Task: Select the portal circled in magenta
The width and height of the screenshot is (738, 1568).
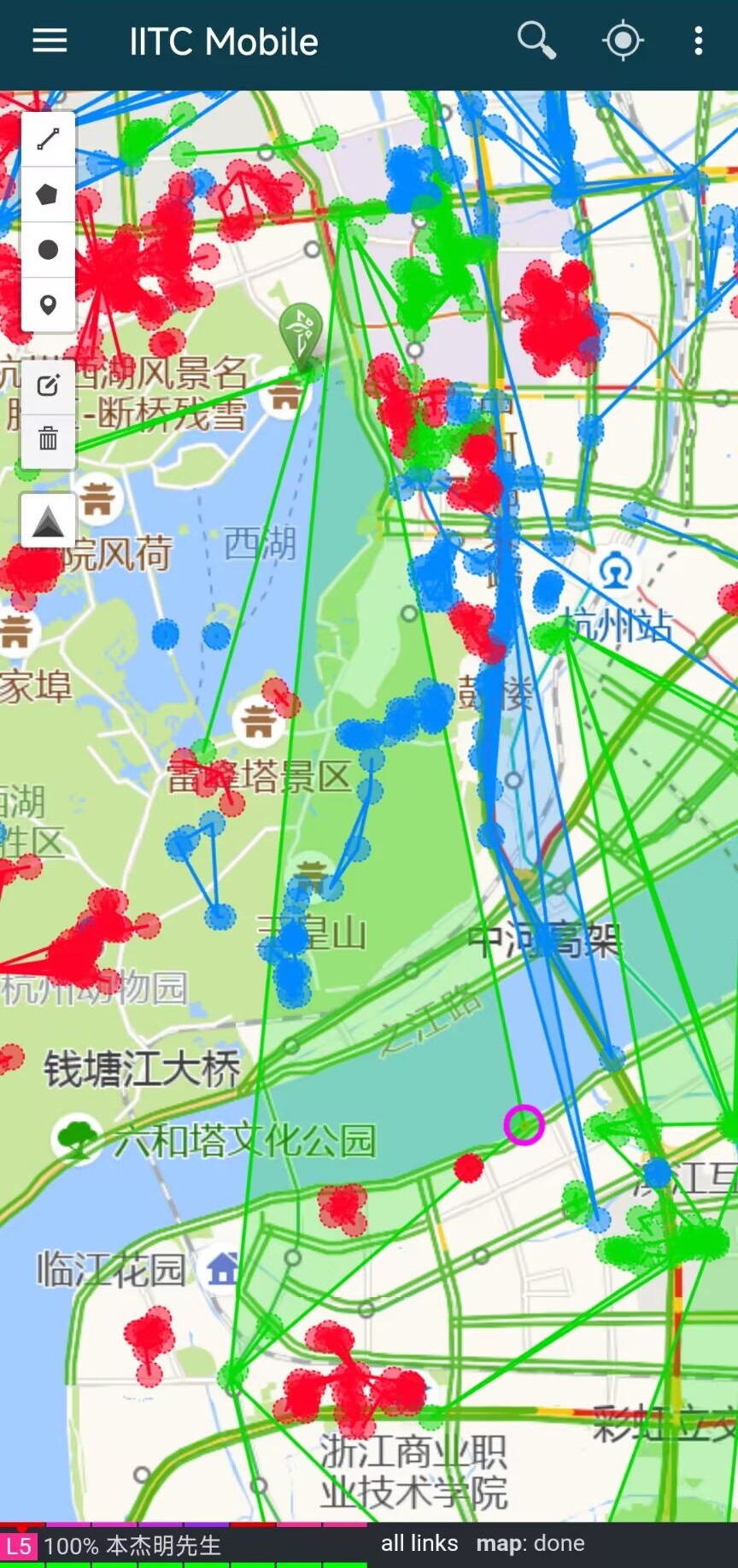Action: pos(524,1125)
